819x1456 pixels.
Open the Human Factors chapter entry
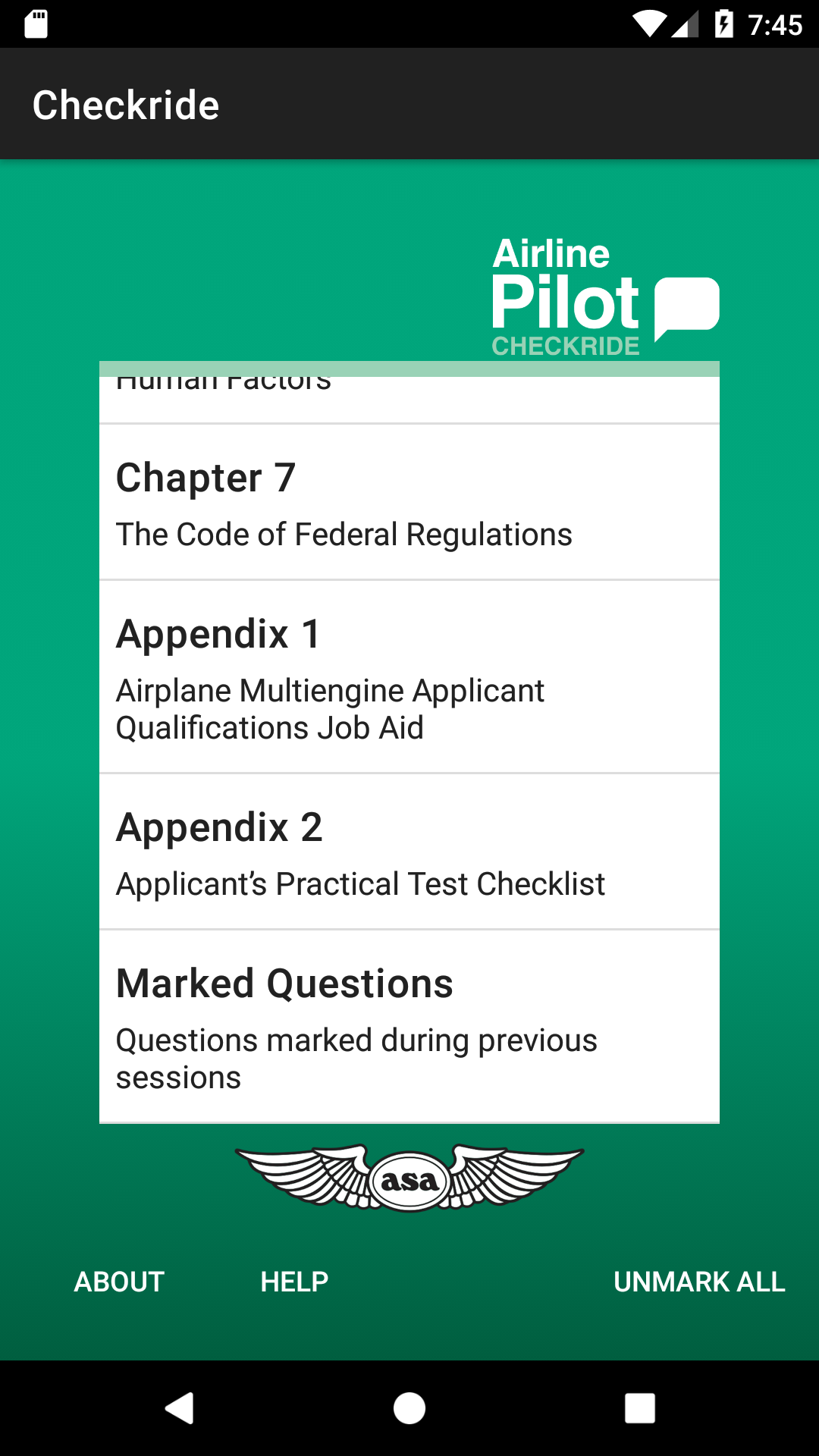click(409, 387)
